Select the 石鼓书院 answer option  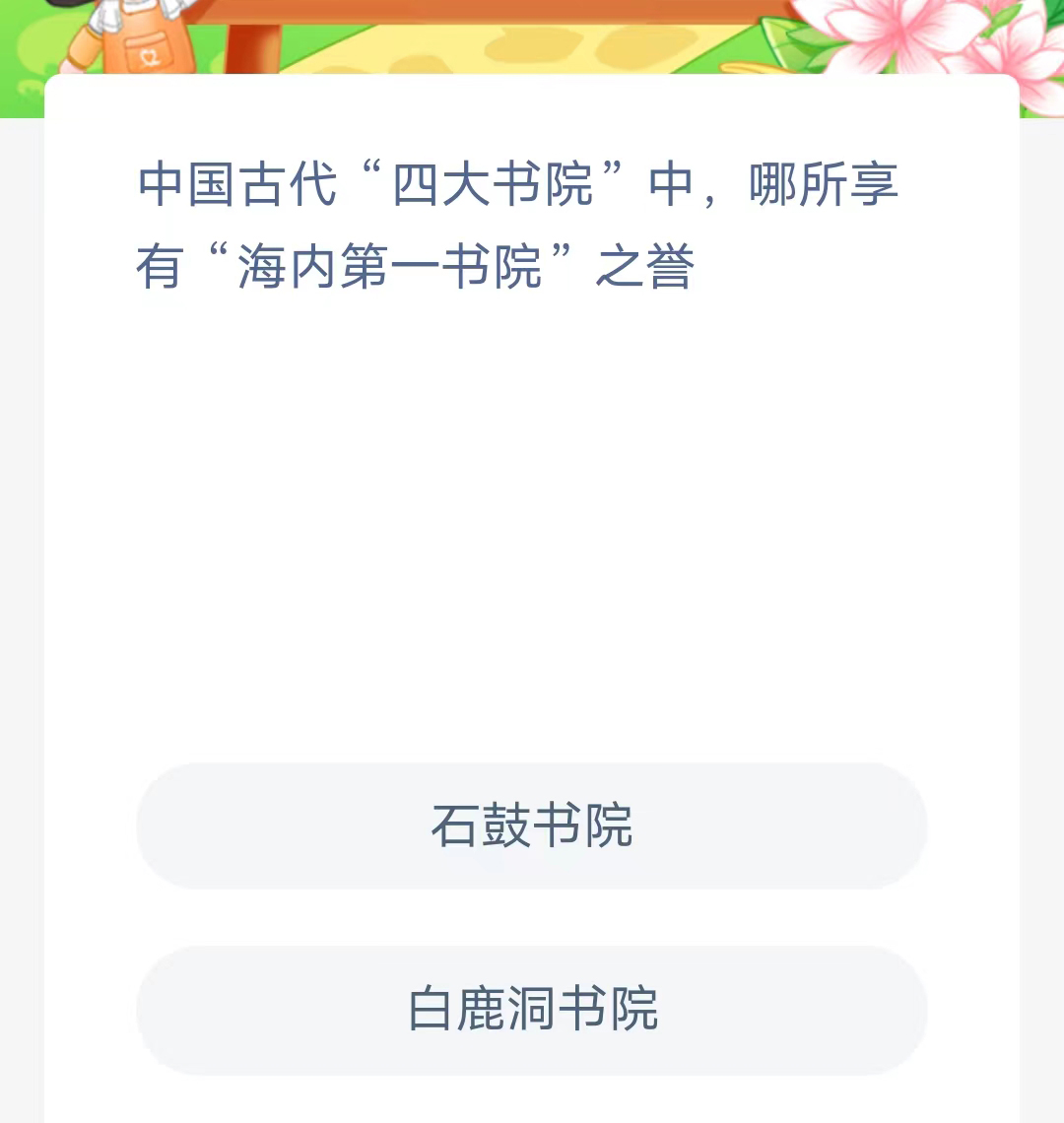(532, 827)
